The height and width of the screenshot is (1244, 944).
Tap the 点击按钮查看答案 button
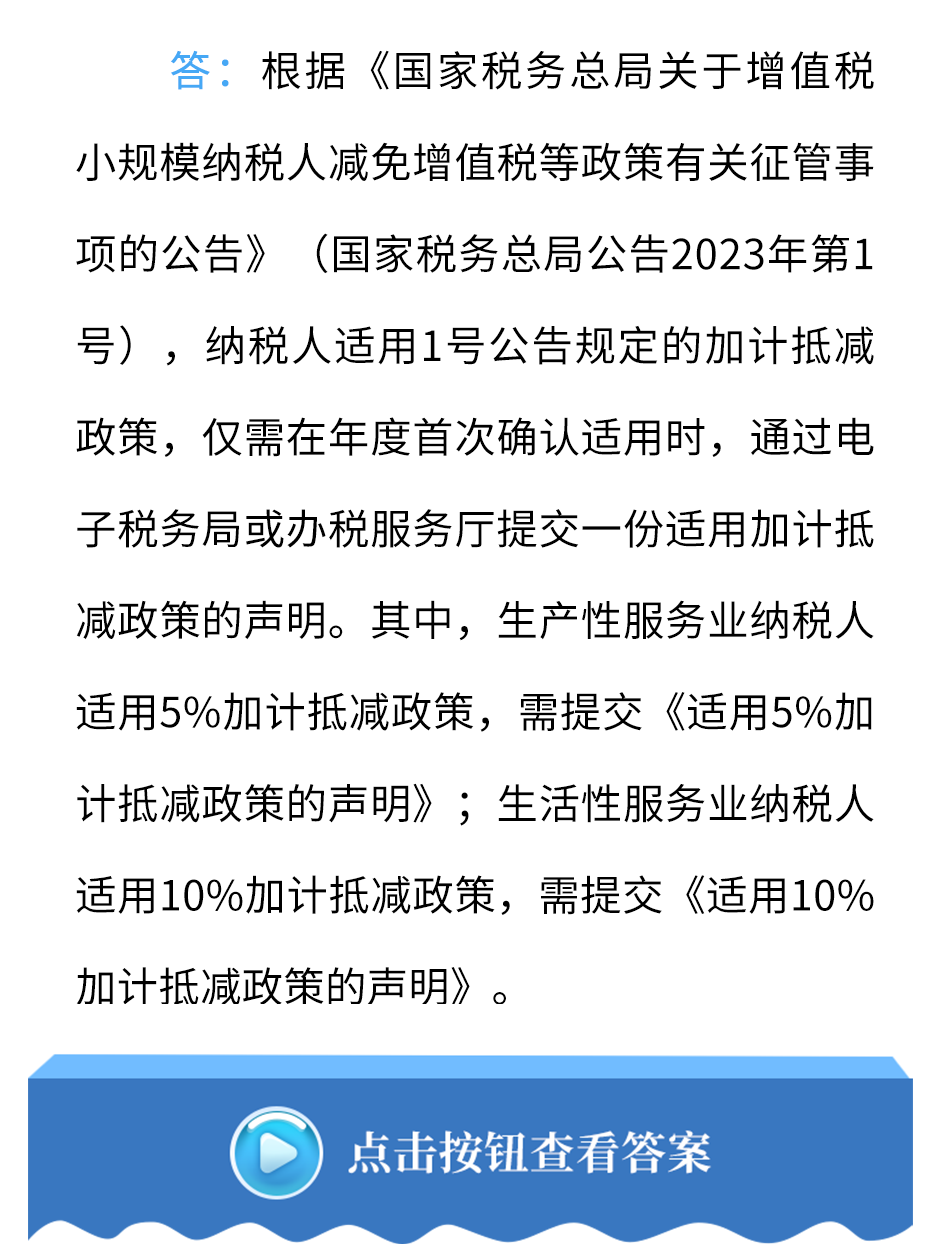coord(471,1153)
